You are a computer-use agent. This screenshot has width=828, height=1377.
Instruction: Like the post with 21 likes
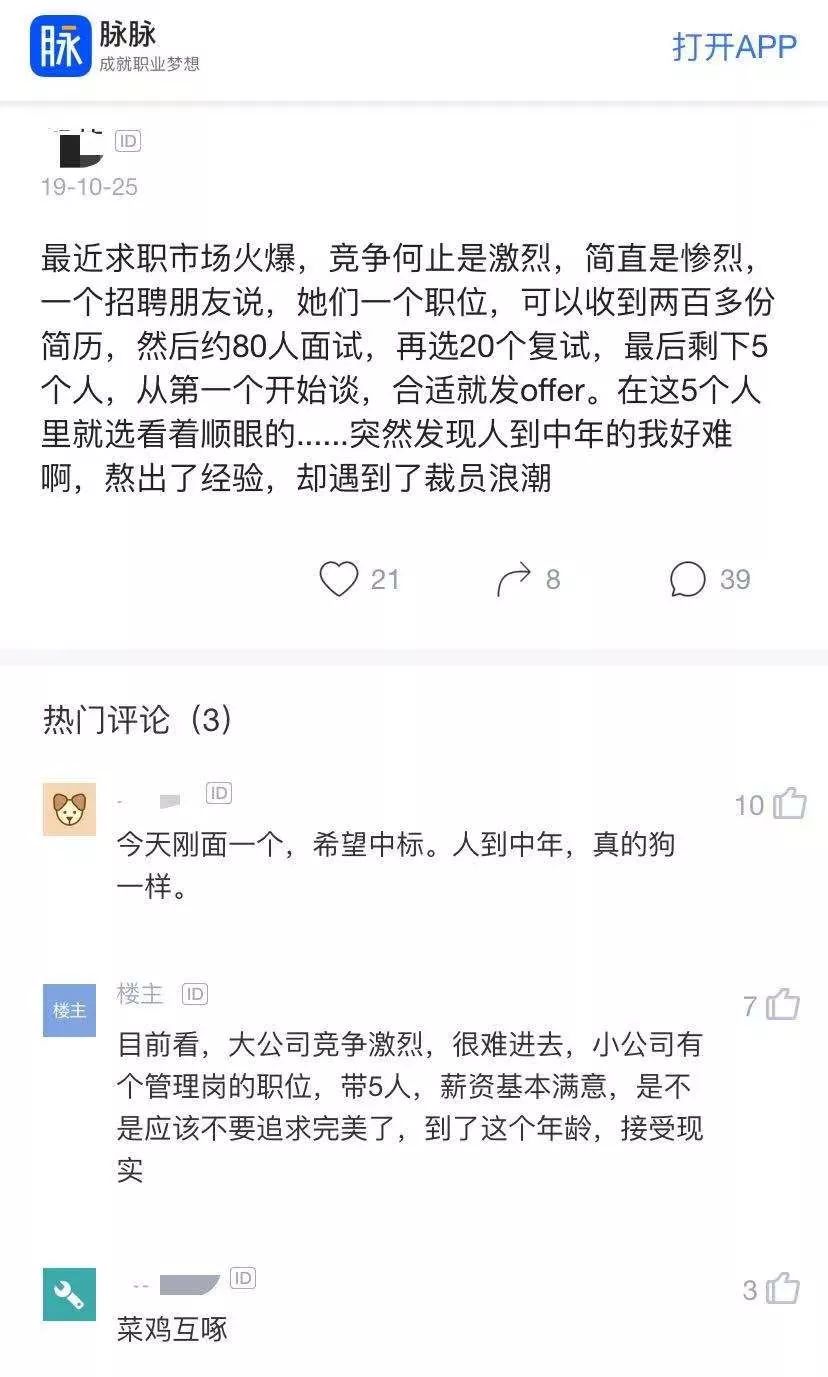point(339,579)
